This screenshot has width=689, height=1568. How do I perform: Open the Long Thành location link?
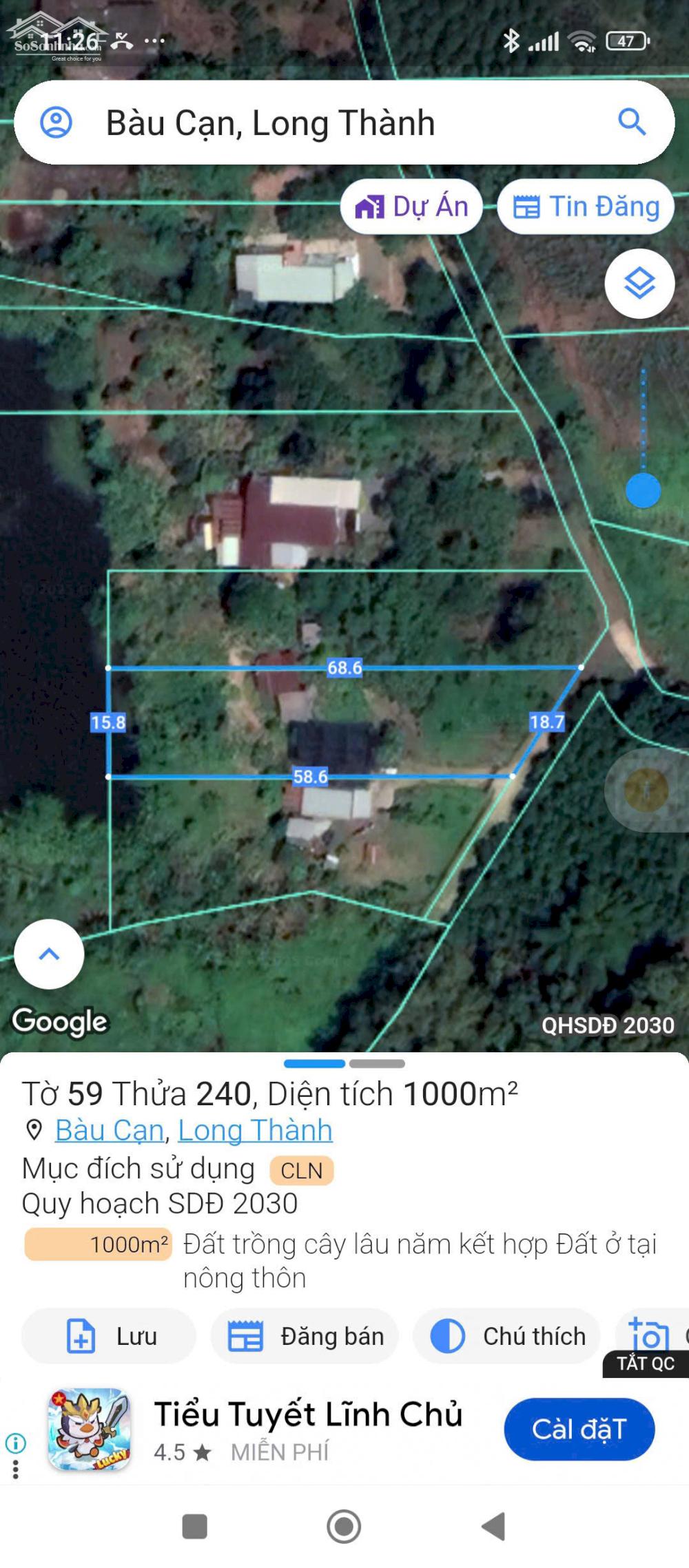click(x=254, y=1129)
